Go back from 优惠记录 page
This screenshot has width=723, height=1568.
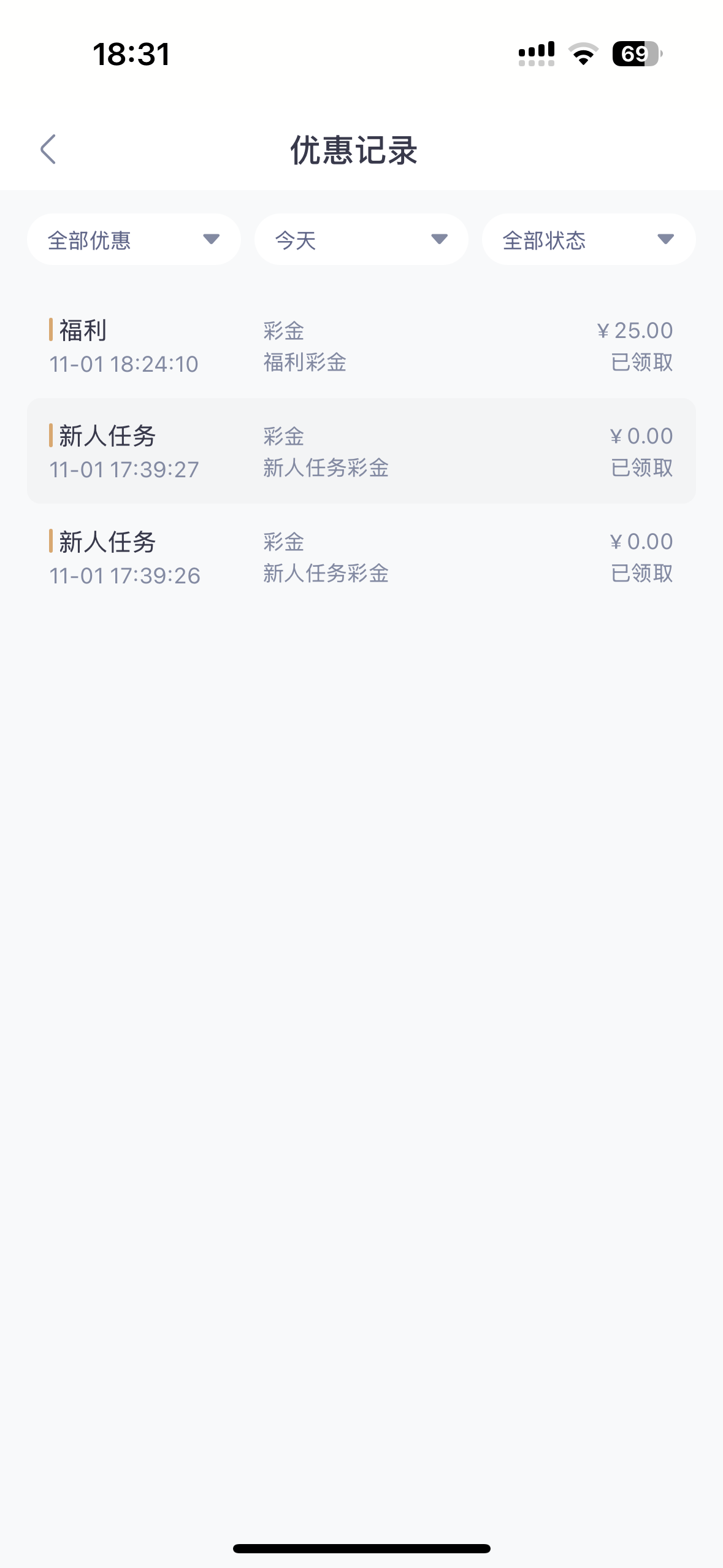click(x=48, y=150)
